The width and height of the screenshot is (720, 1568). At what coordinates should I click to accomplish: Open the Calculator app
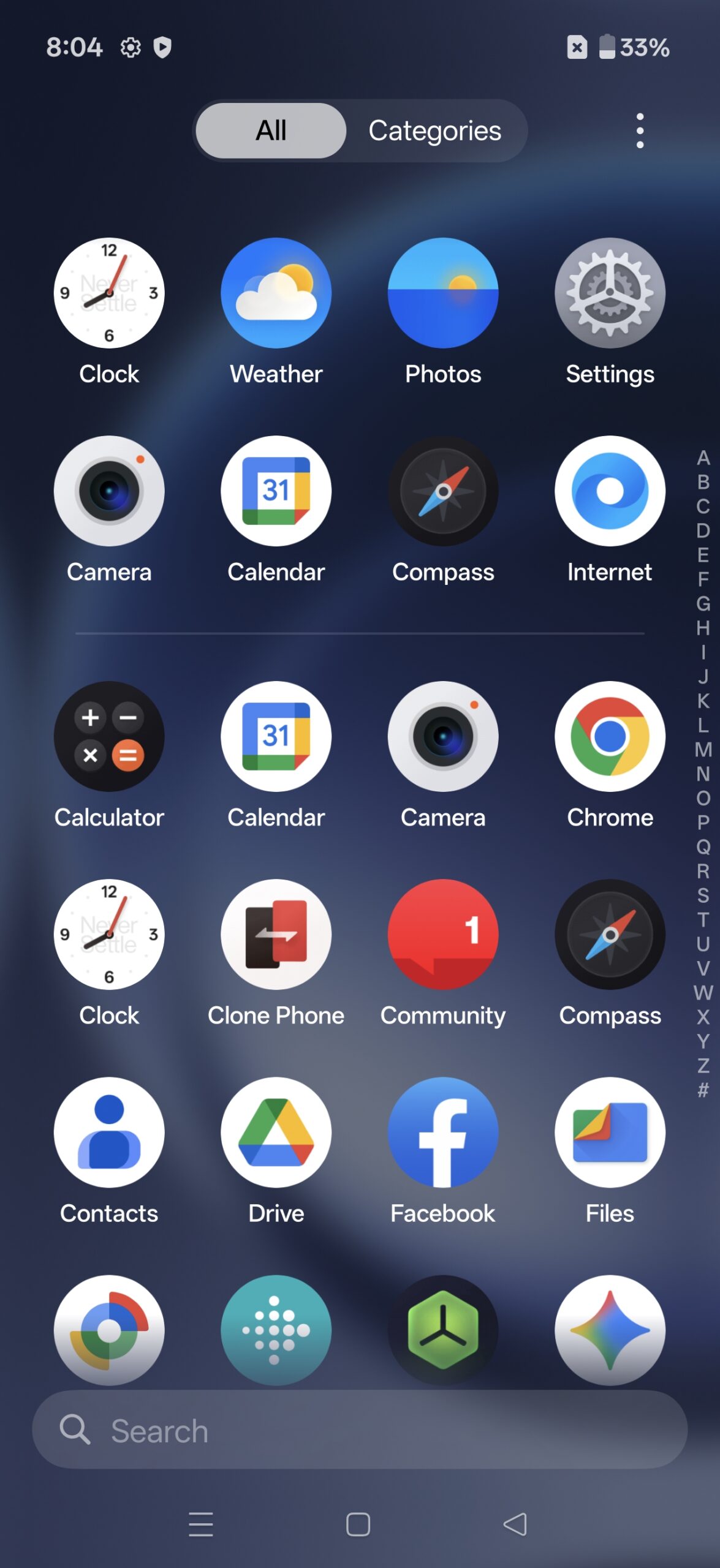pos(109,737)
